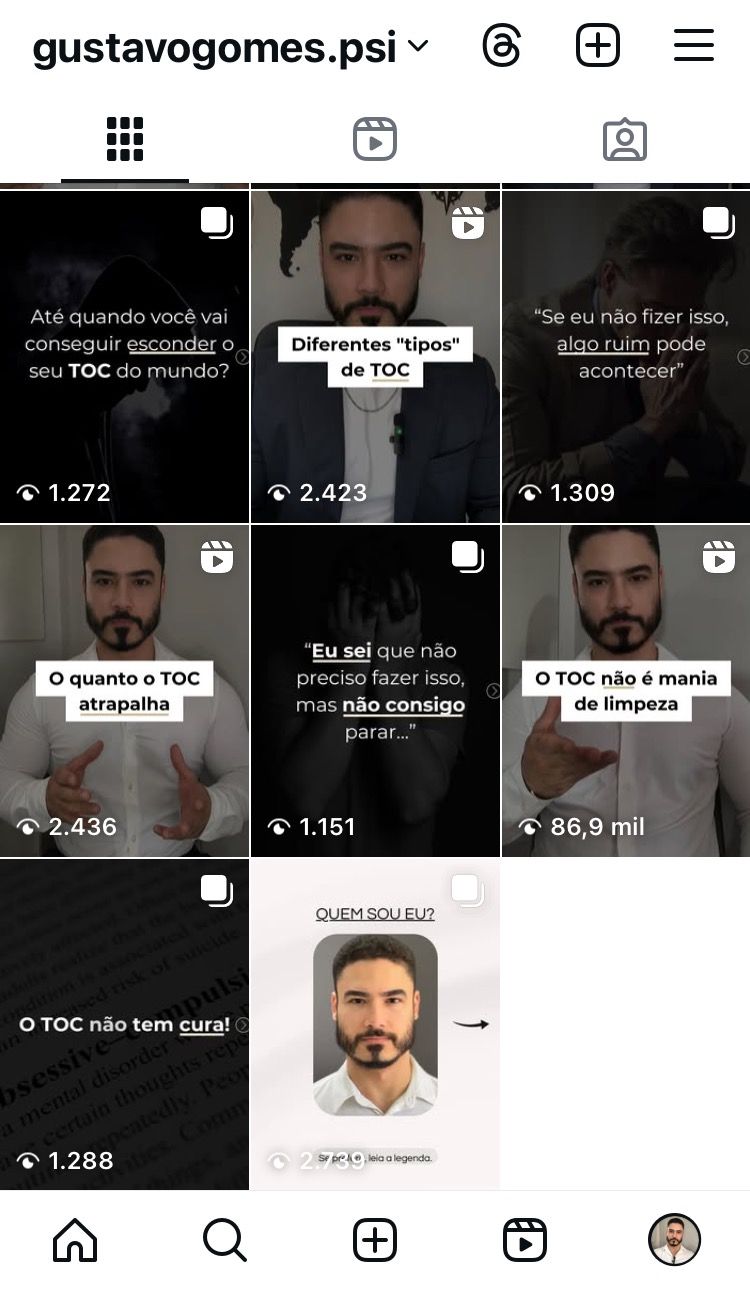Create a new post from bottom bar
The width and height of the screenshot is (750, 1289).
(x=375, y=1241)
